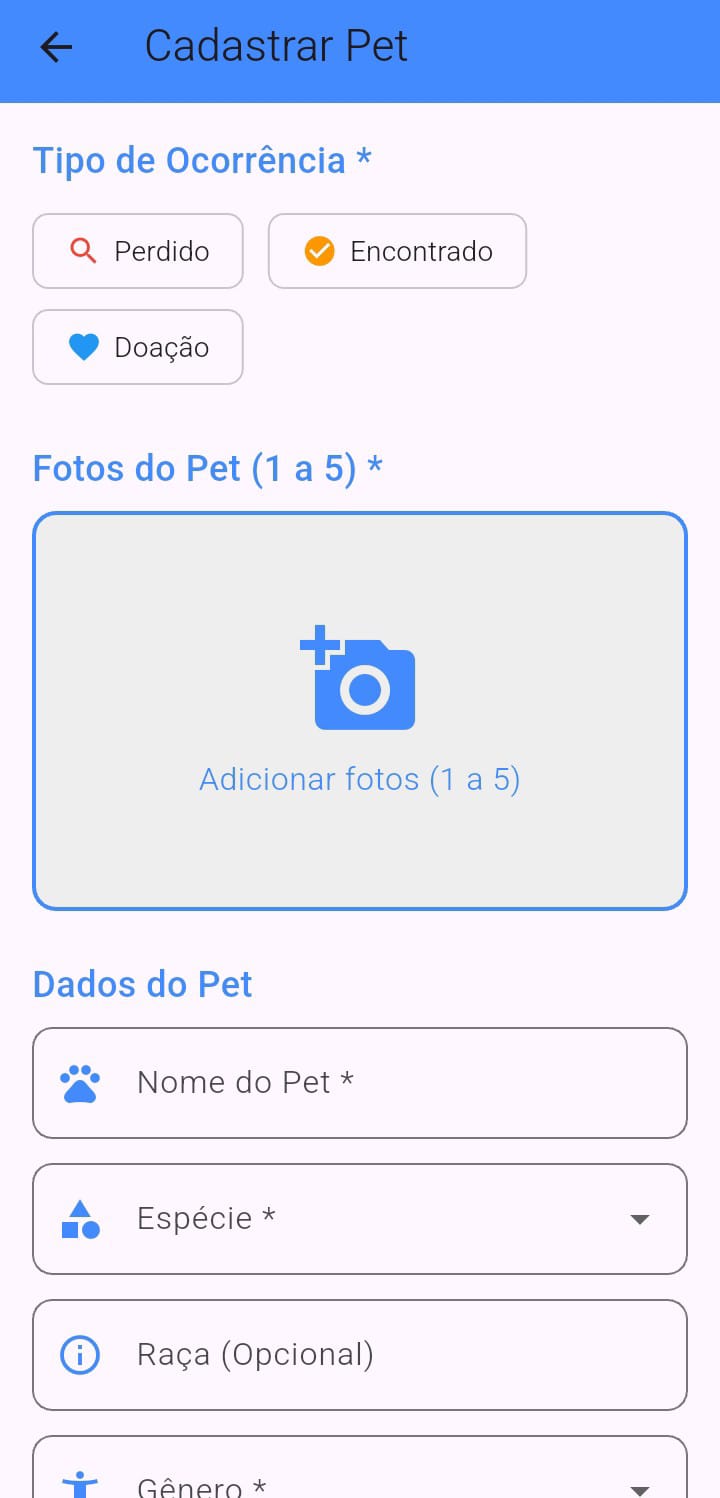Tap the shapes icon beside Espécie
This screenshot has width=720, height=1498.
pos(81,1218)
